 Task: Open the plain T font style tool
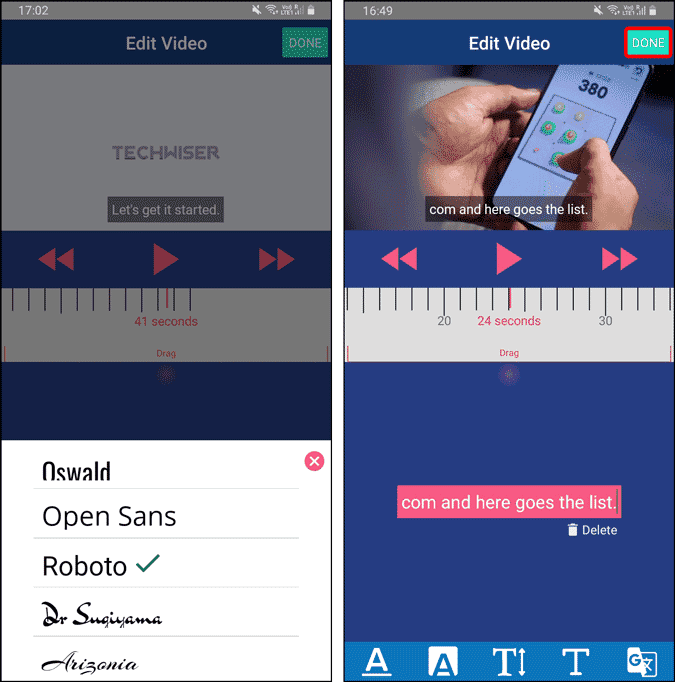(x=575, y=662)
